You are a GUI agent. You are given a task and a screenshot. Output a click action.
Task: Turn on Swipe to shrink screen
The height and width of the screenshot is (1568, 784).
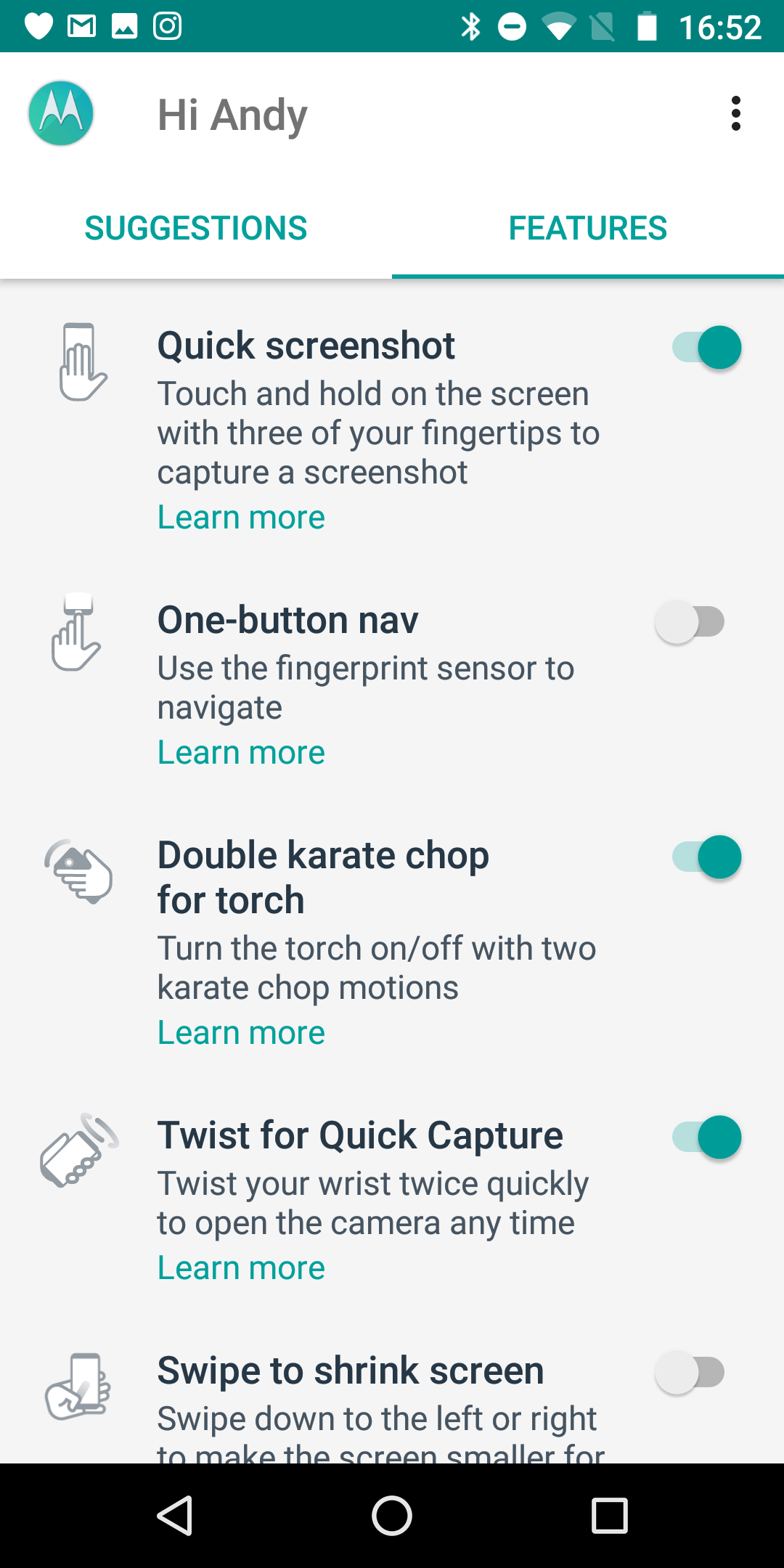click(690, 1373)
